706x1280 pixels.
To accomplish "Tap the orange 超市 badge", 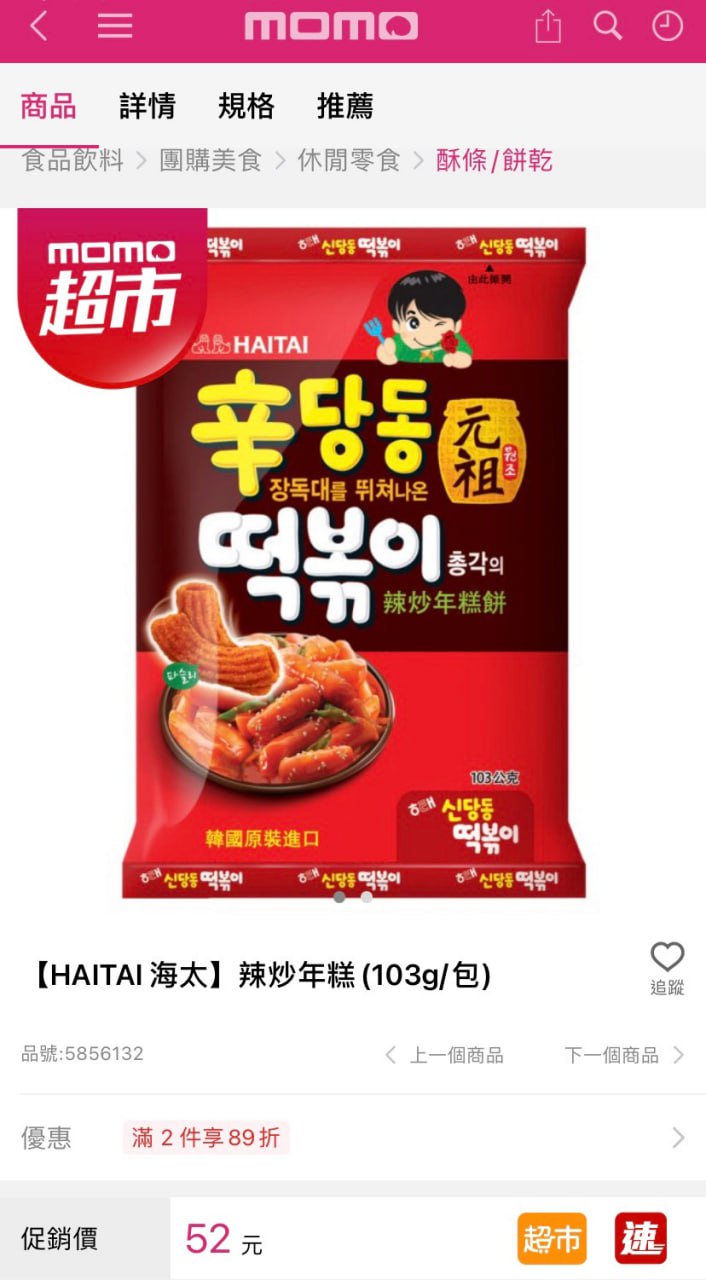I will pyautogui.click(x=552, y=1239).
